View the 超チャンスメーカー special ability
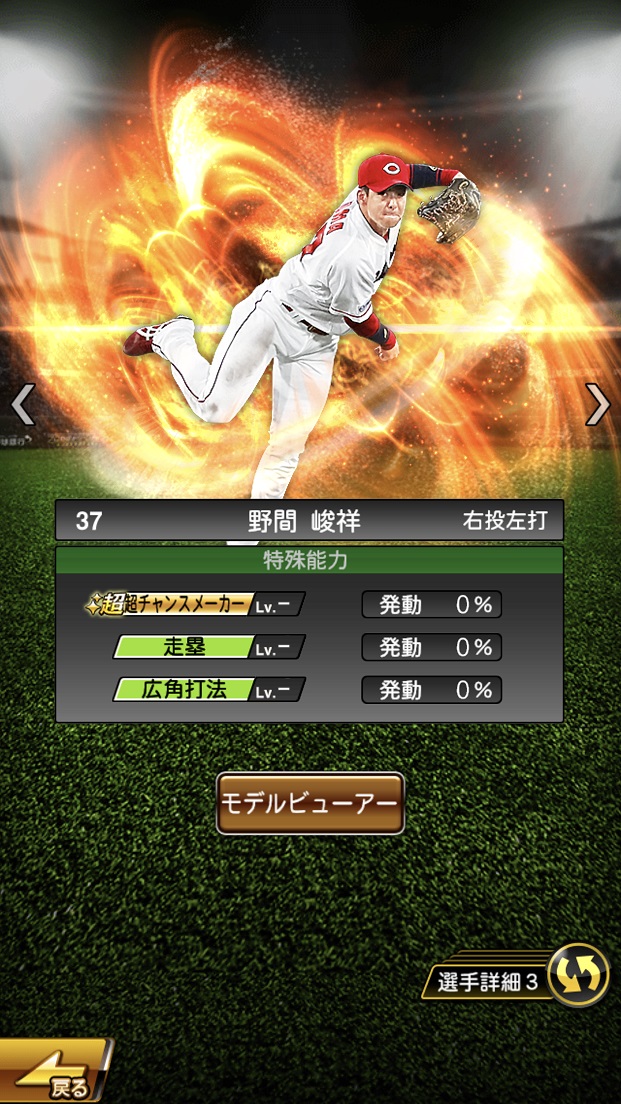Viewport: 621px width, 1104px height. pos(195,604)
